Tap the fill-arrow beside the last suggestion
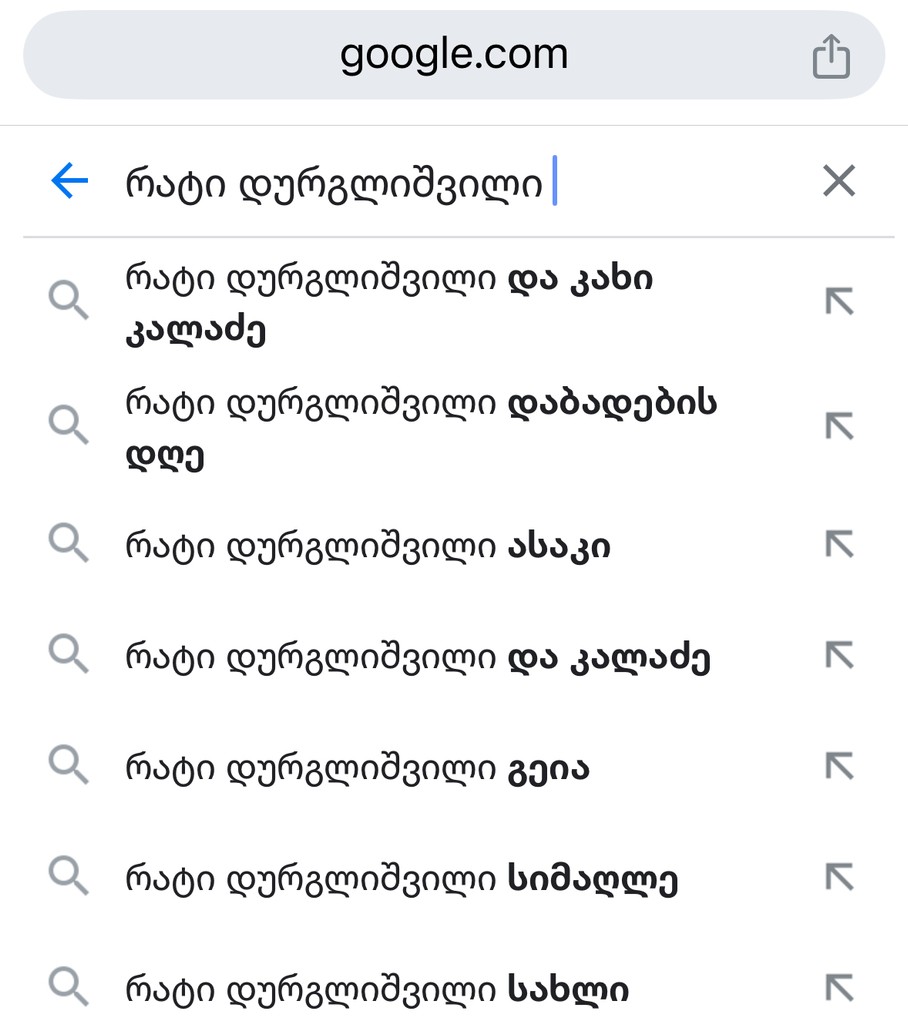 840,988
